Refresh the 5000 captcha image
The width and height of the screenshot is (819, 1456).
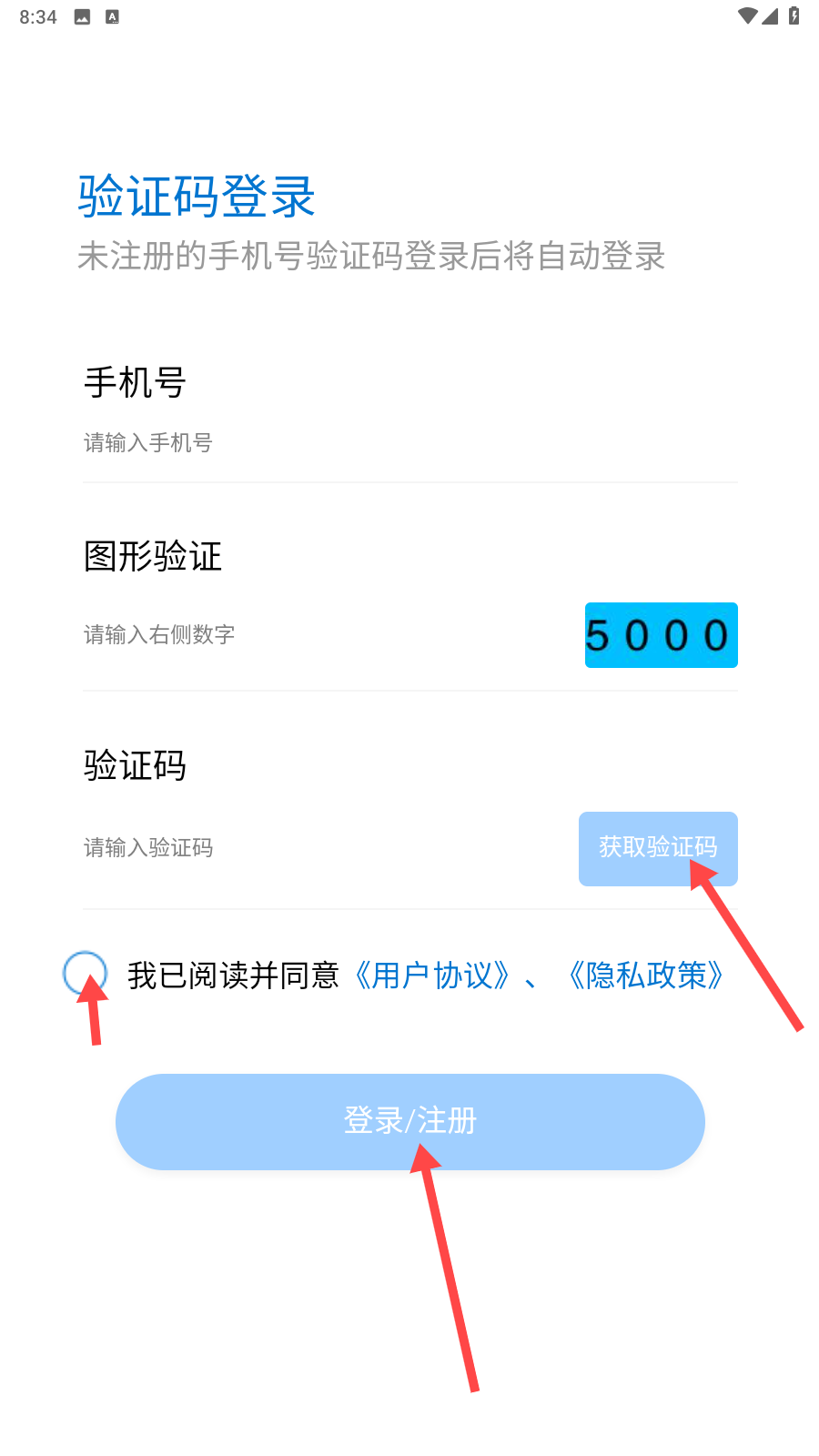[x=662, y=635]
